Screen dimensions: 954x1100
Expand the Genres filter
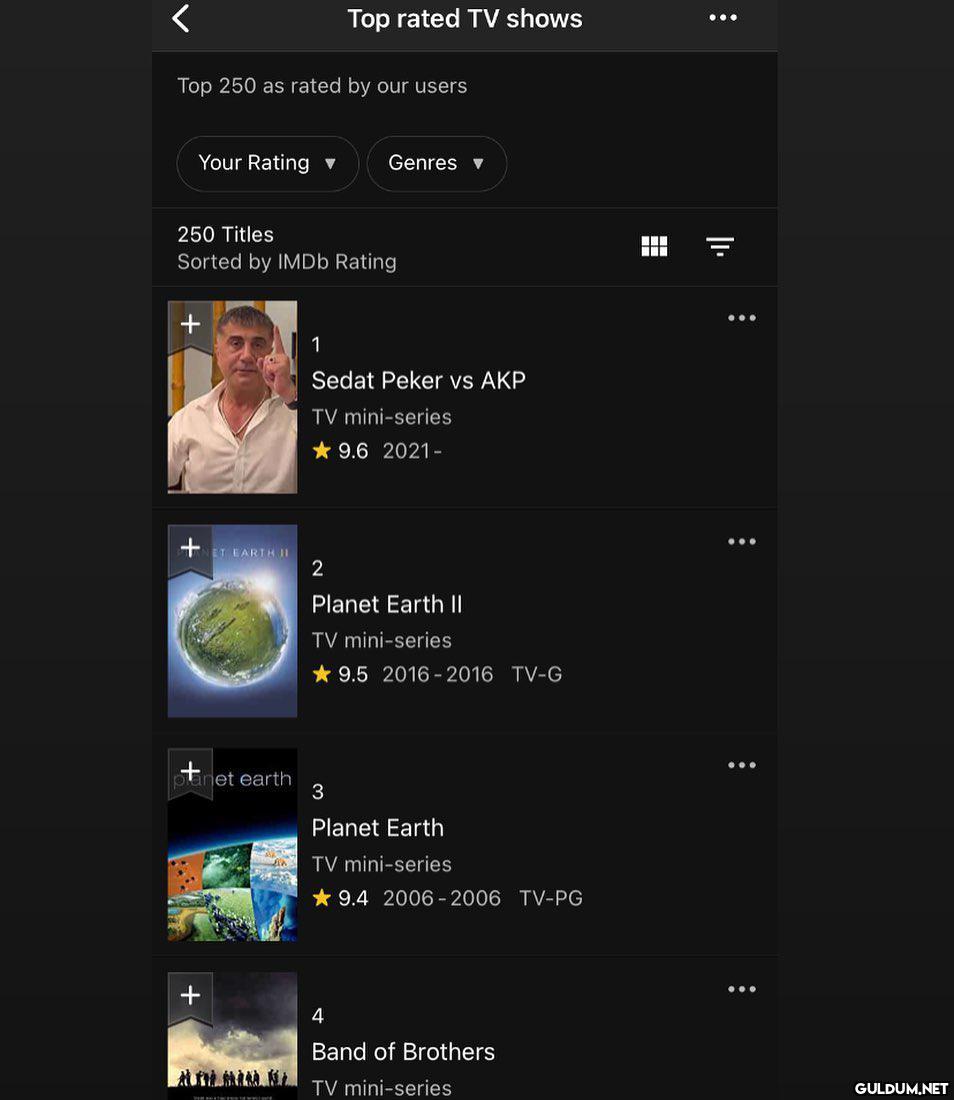[x=436, y=163]
